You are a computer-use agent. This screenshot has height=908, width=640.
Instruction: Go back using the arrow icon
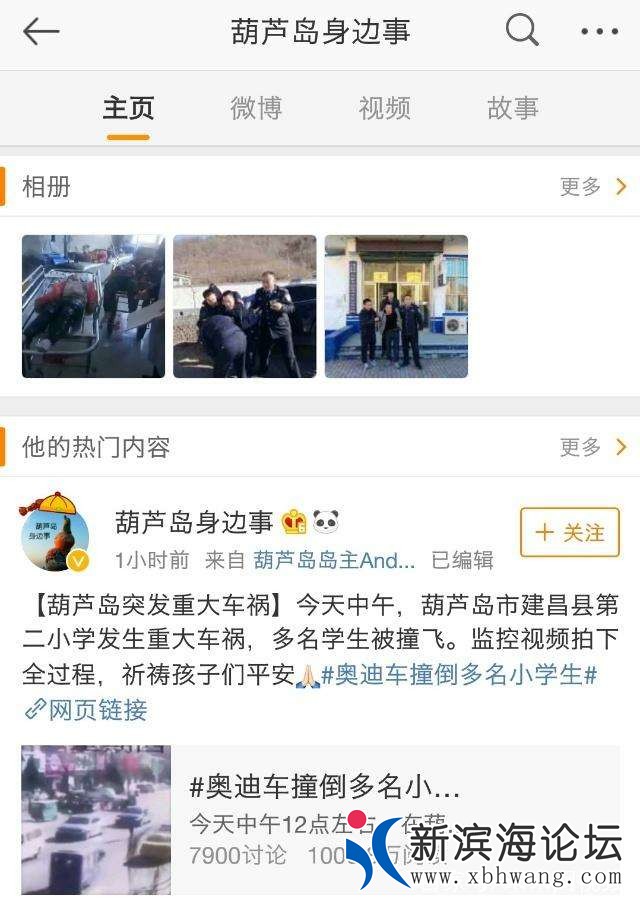click(41, 32)
